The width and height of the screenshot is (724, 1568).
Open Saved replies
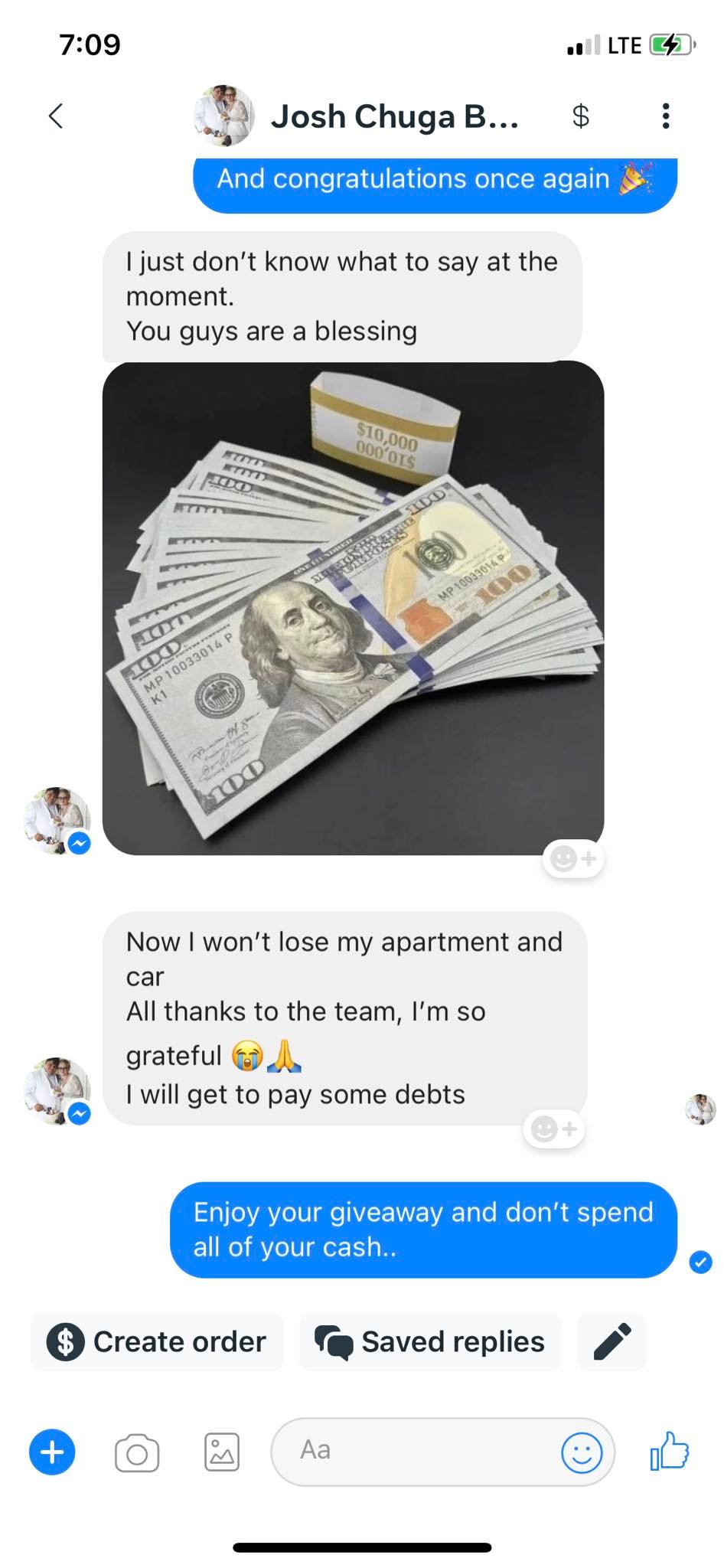point(430,1342)
